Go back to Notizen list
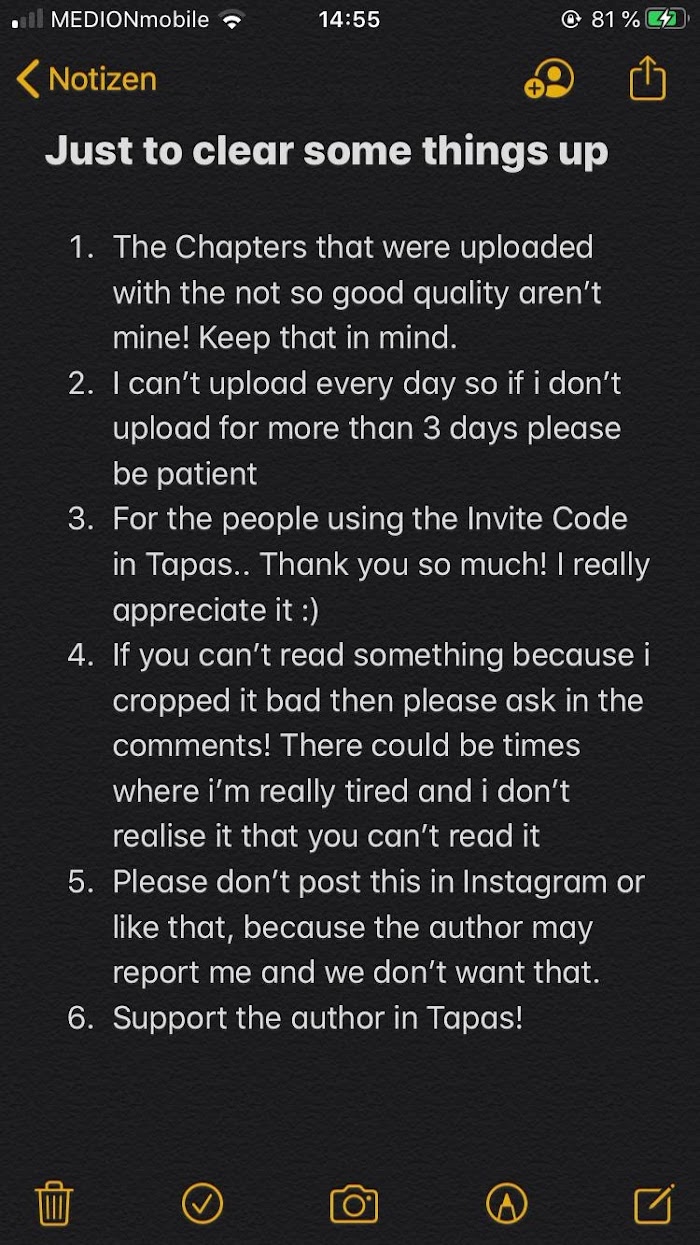Viewport: 700px width, 1245px height. point(87,79)
